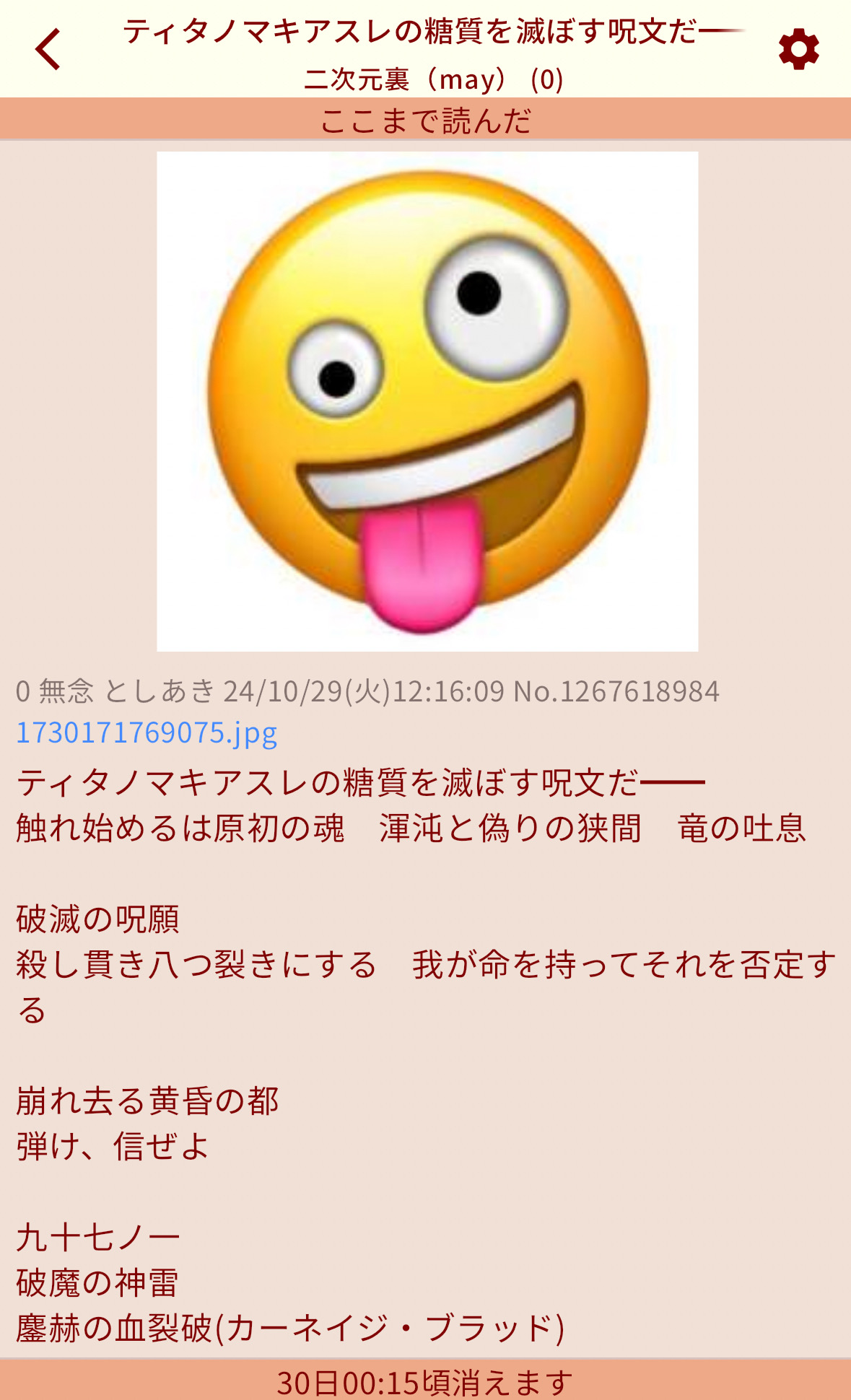The image size is (851, 1400).
Task: Go back using the top-left arrow
Action: click(x=48, y=49)
